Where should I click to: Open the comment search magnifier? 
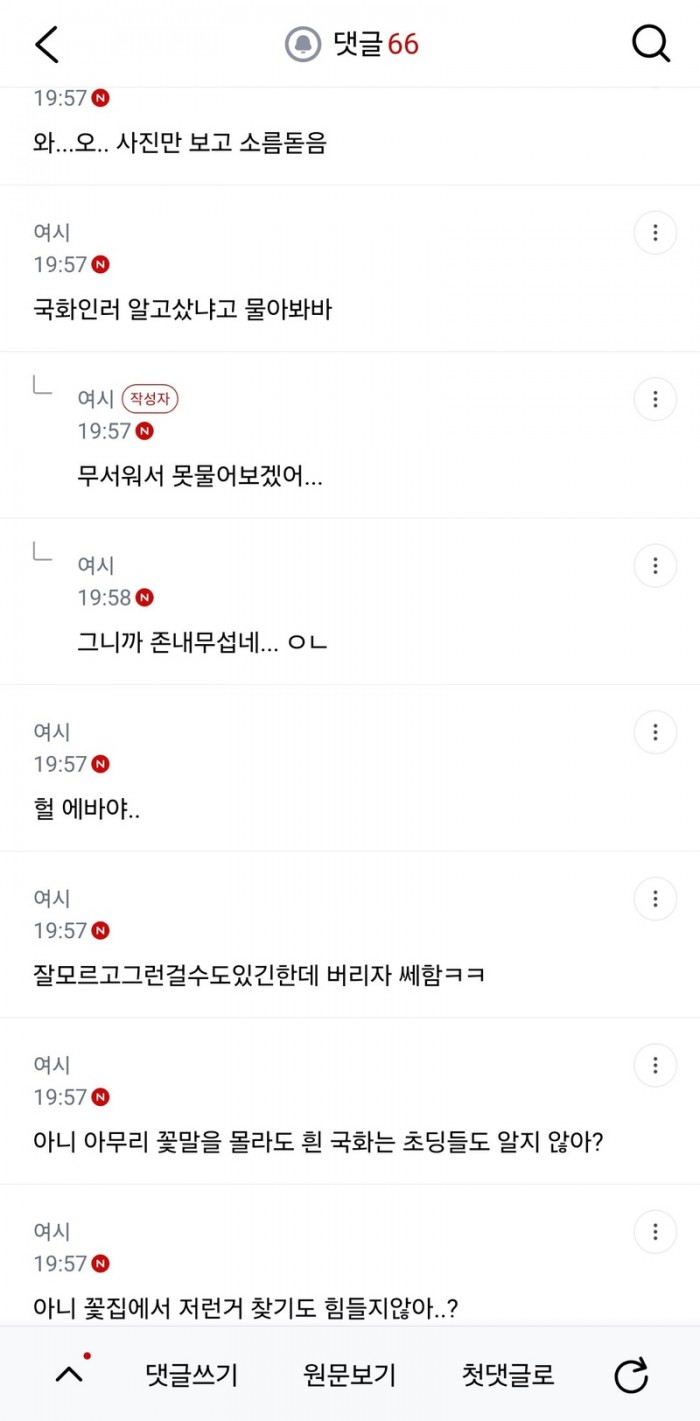(x=651, y=44)
